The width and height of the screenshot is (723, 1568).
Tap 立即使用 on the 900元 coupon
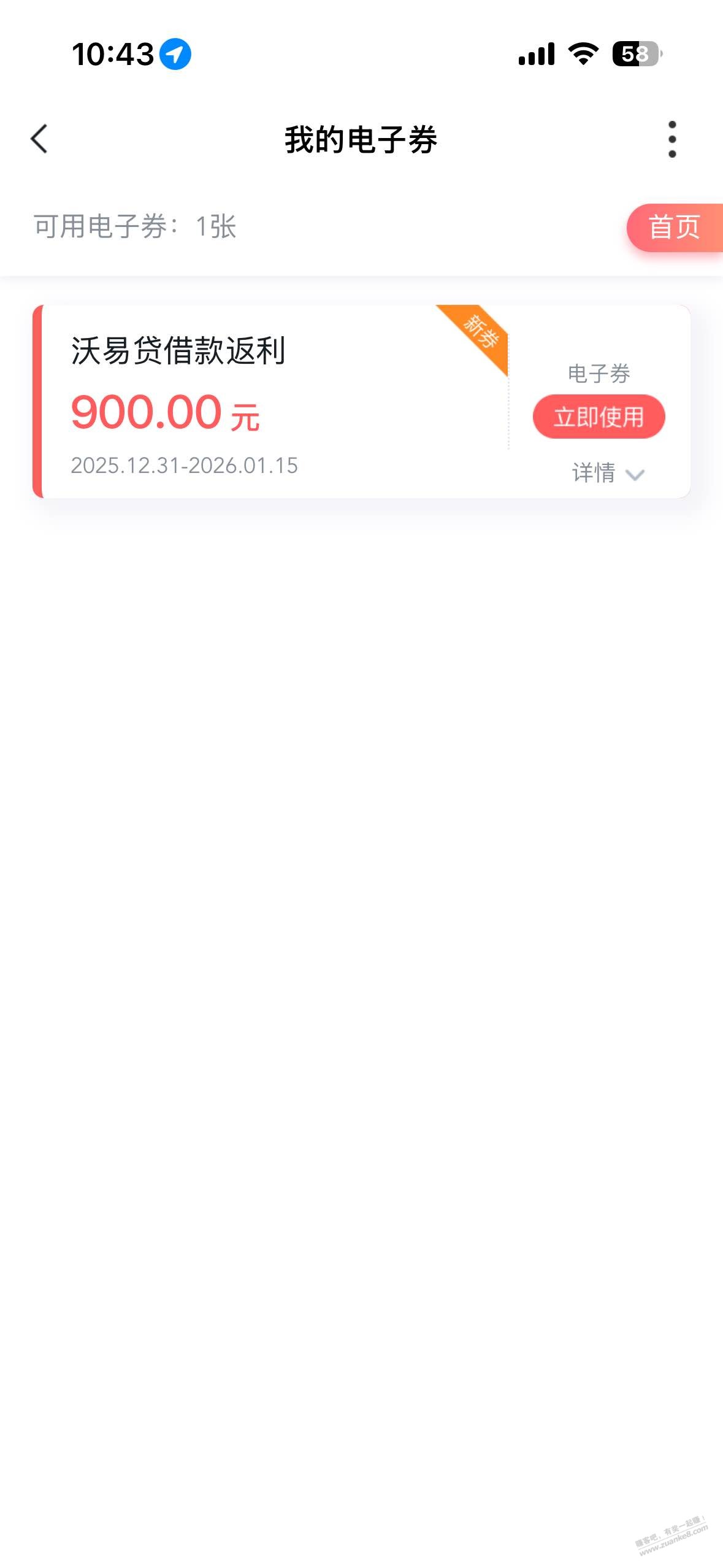[x=599, y=417]
